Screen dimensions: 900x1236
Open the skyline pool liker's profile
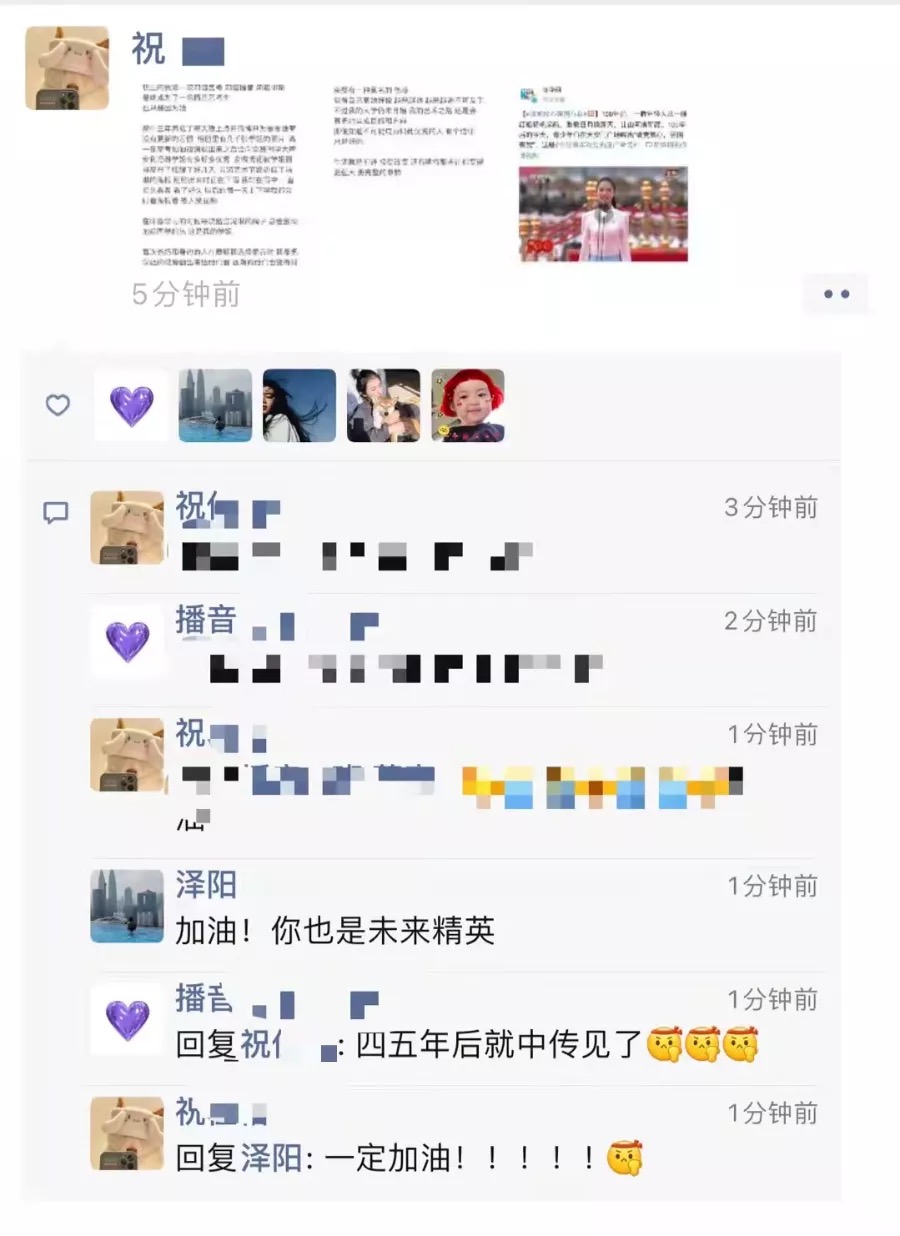pos(215,406)
